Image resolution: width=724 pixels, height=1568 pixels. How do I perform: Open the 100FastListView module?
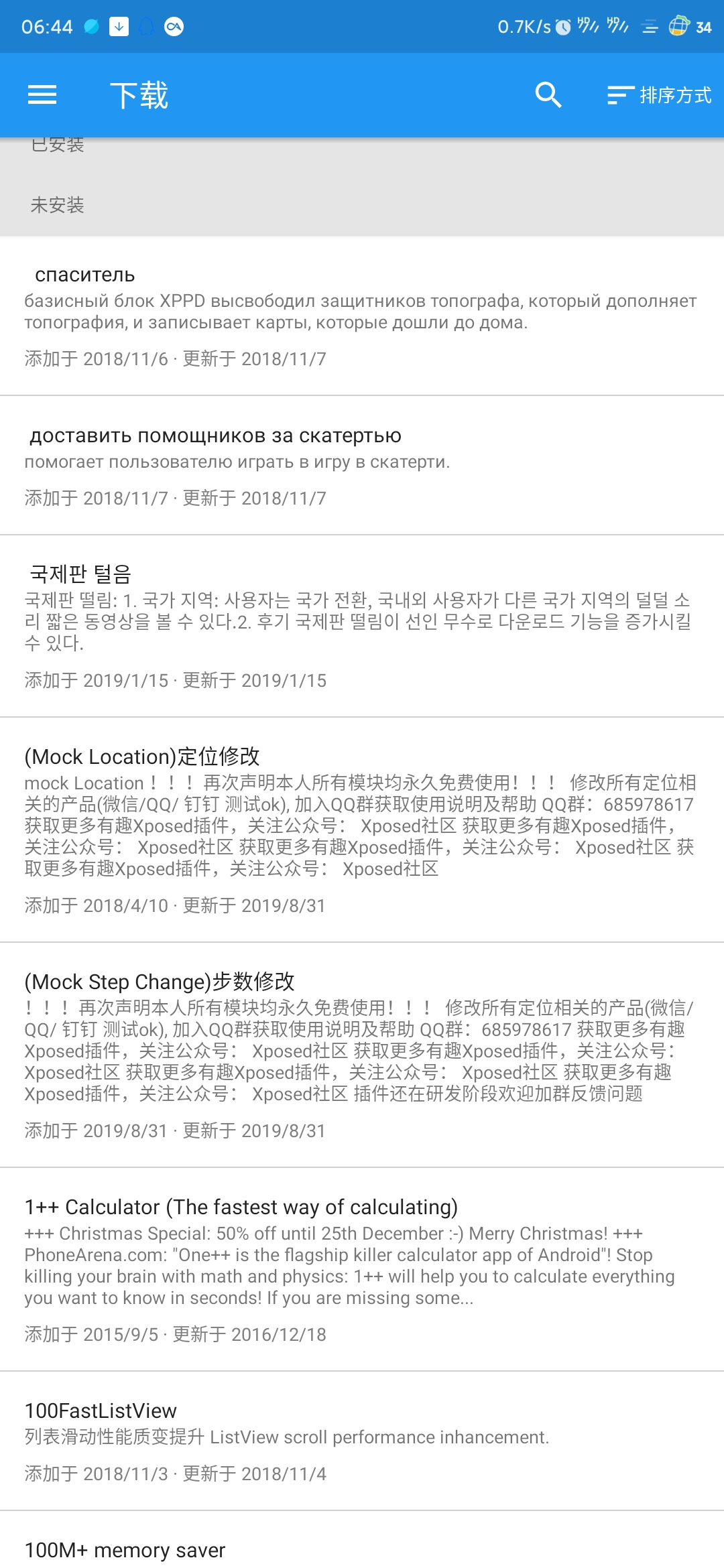point(362,1441)
